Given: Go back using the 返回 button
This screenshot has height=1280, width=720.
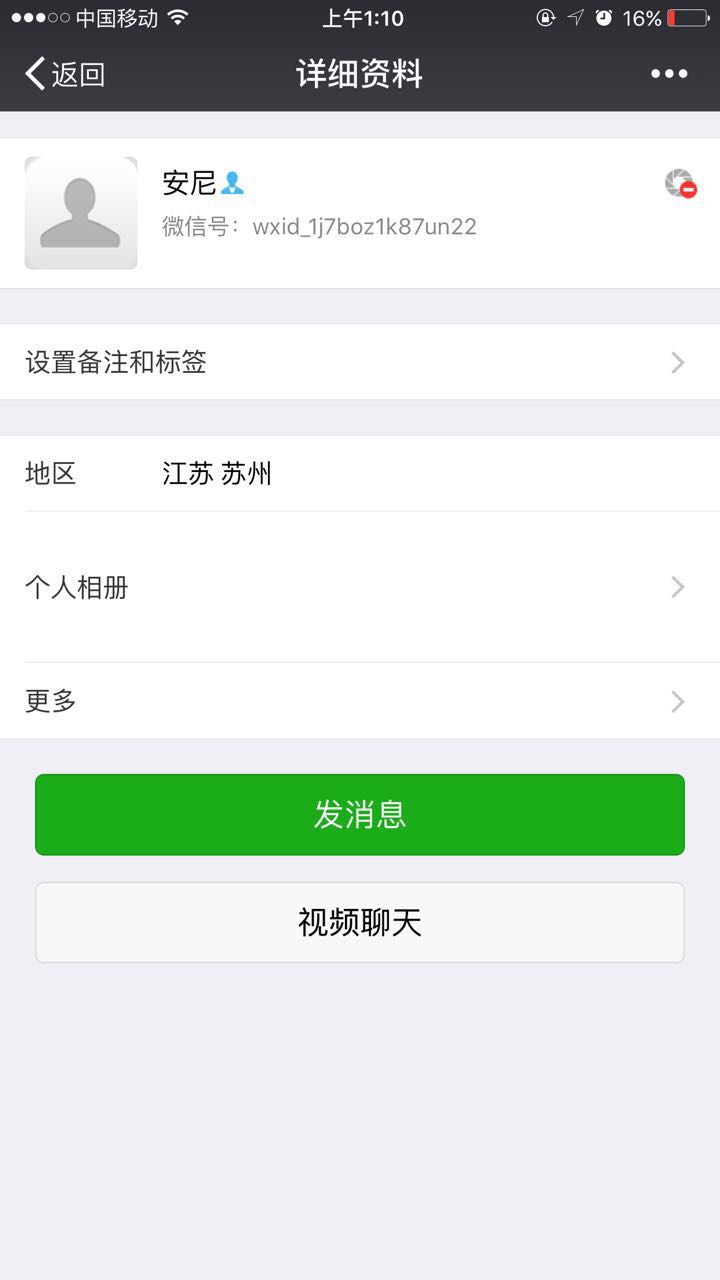Looking at the screenshot, I should click(x=65, y=74).
